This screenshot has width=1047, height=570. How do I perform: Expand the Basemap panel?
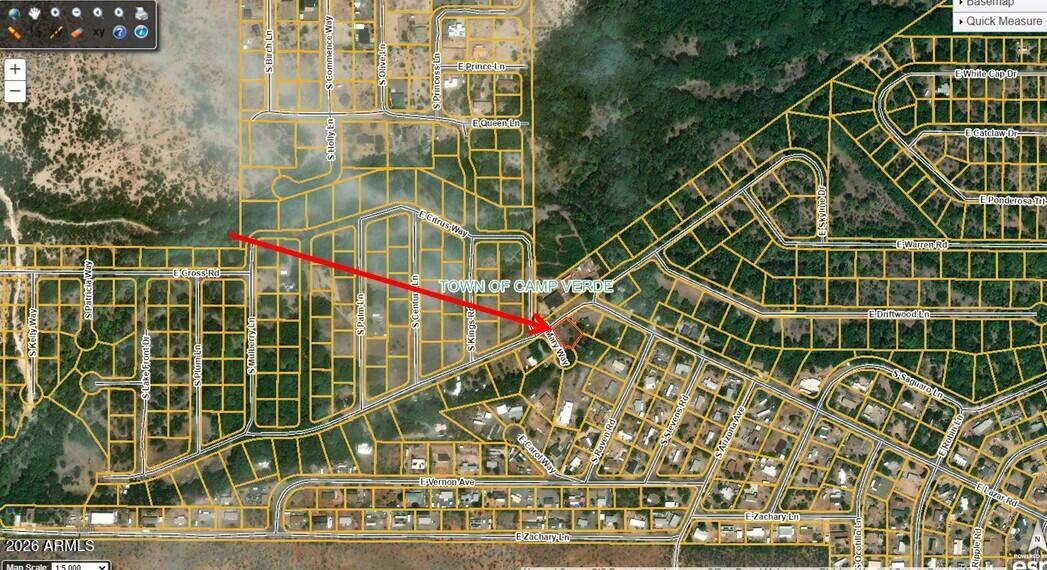[x=994, y=3]
